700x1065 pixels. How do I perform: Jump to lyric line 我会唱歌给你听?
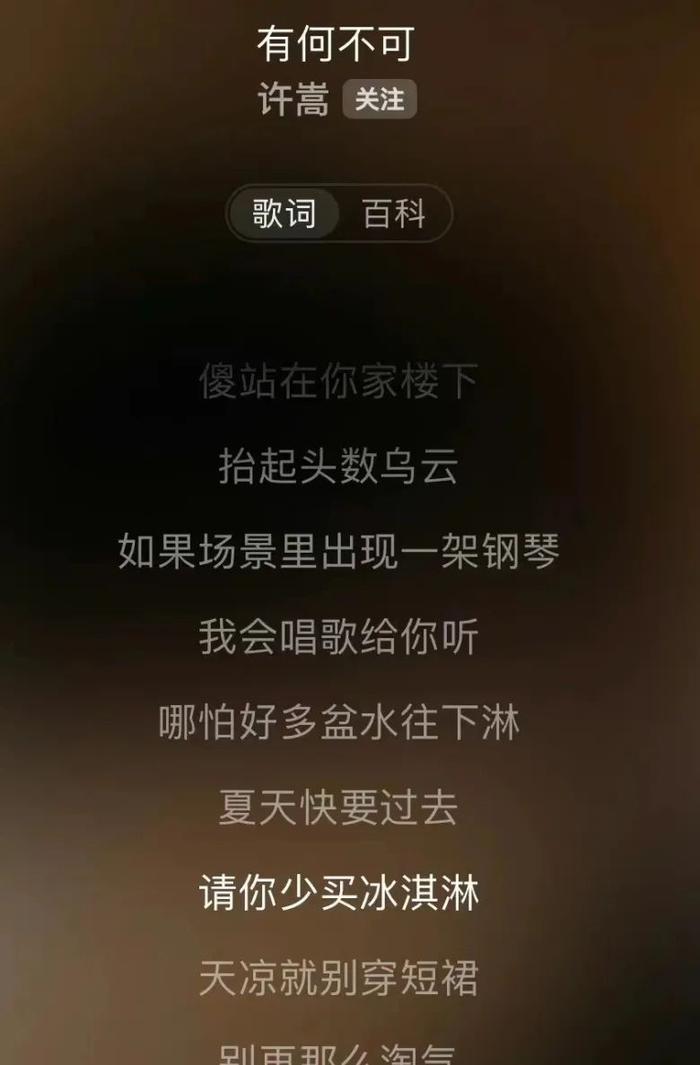(338, 637)
